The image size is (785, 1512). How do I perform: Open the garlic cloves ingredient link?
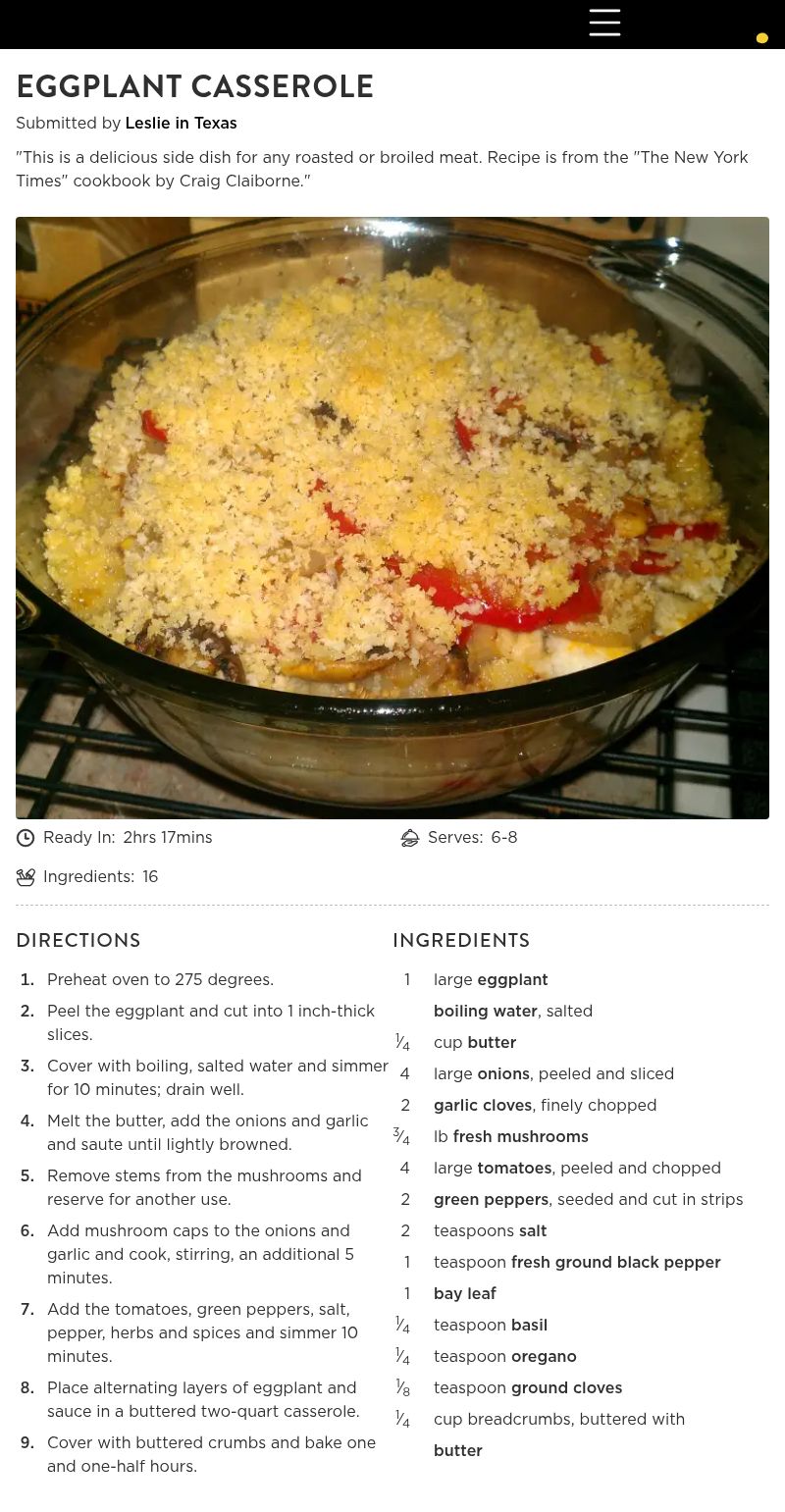[483, 1106]
